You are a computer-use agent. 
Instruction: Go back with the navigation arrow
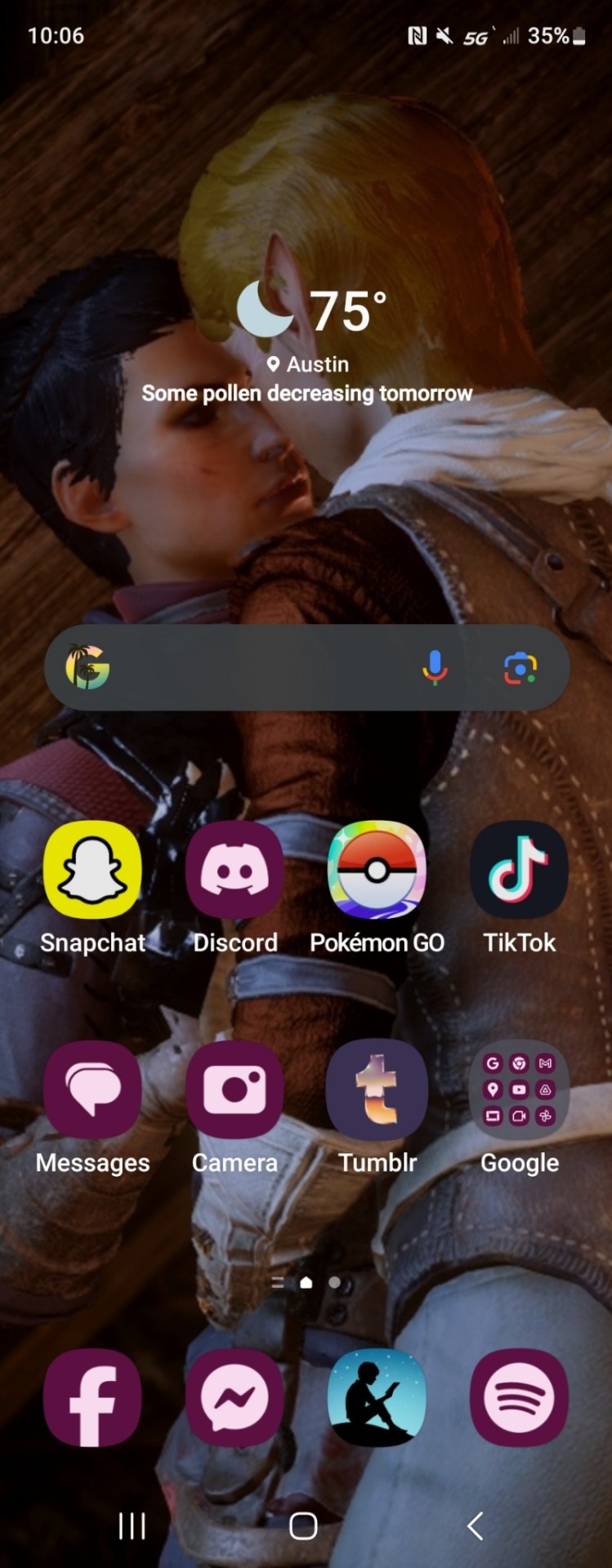pos(476,1525)
